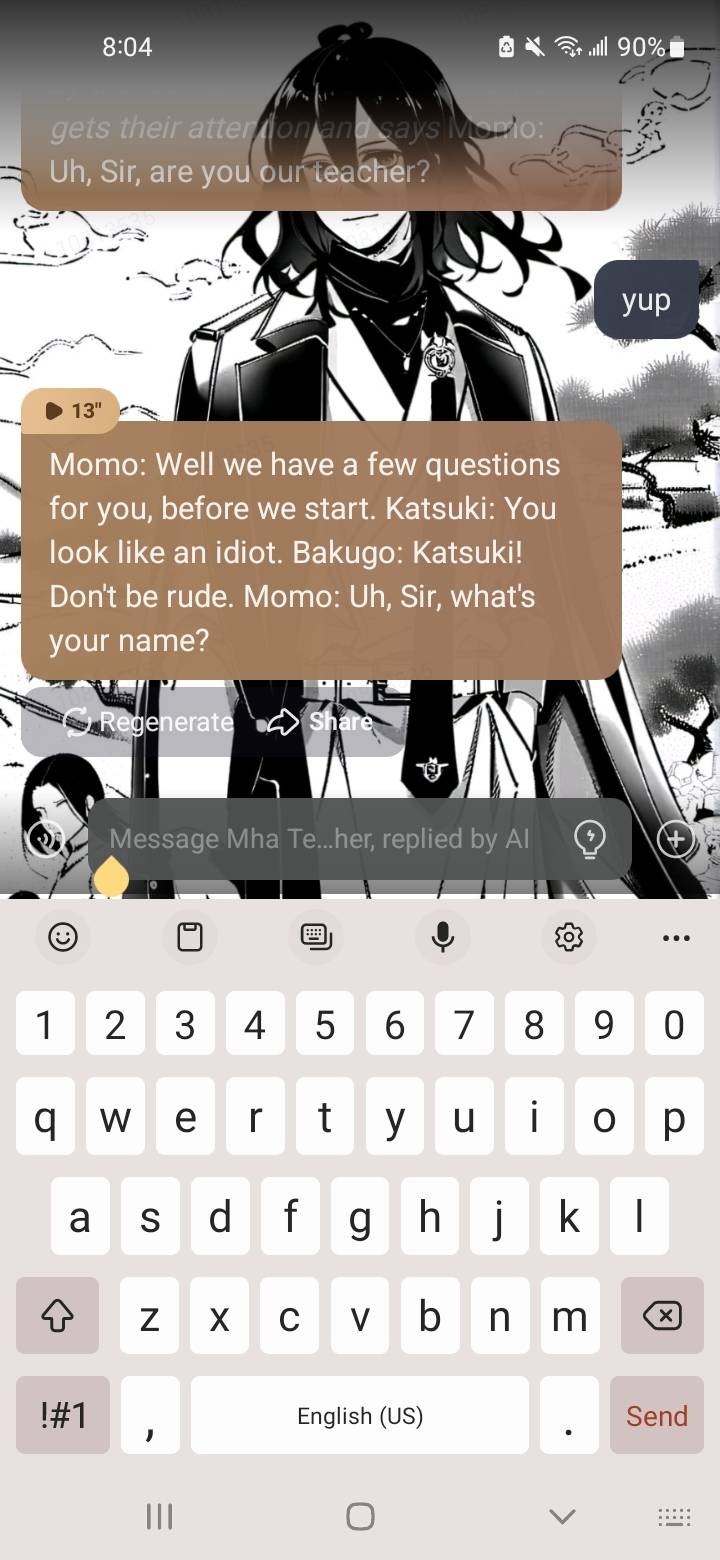Share this chat message

[x=320, y=721]
